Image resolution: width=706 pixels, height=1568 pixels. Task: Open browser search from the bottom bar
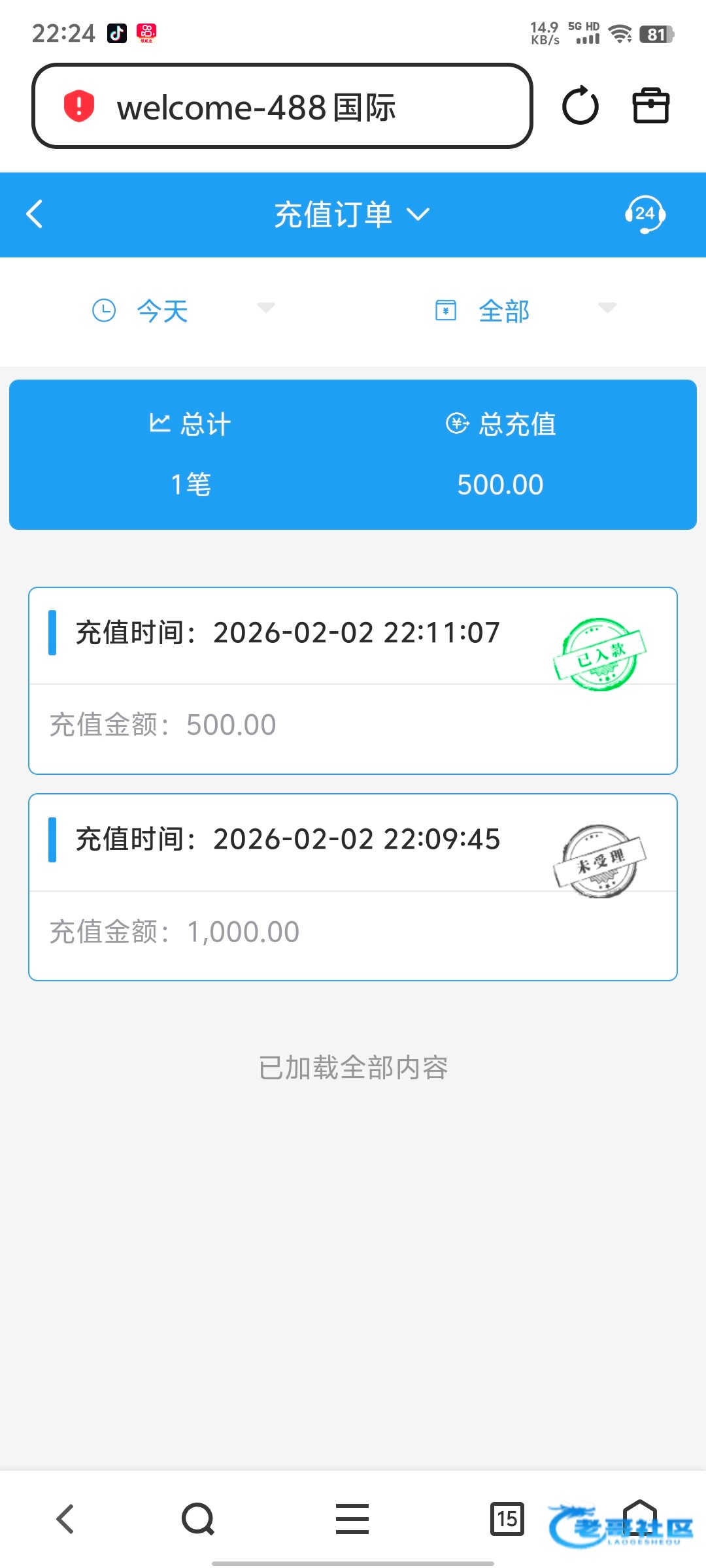198,1518
